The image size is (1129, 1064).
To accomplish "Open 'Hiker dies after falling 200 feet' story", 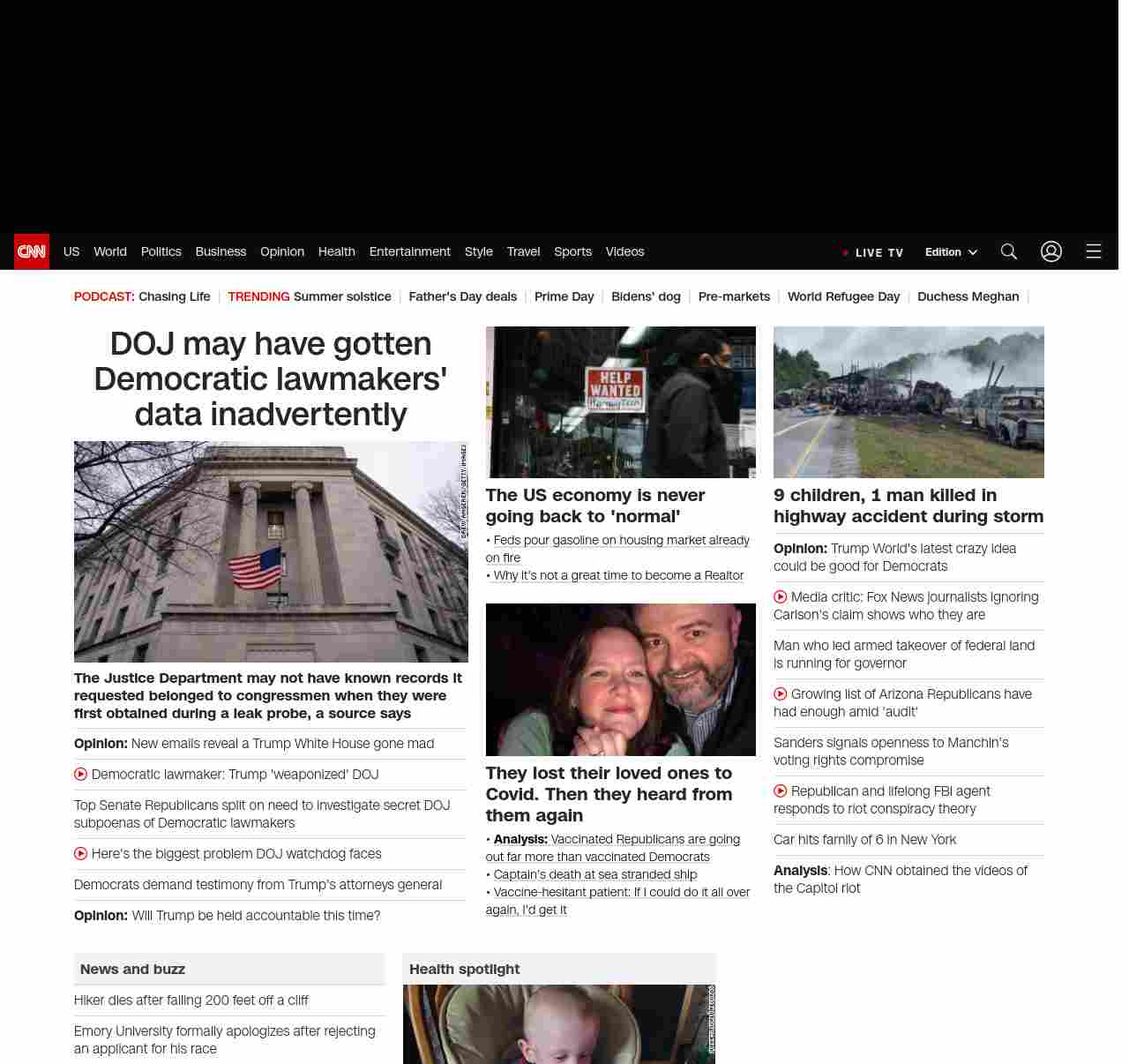I will (191, 1000).
